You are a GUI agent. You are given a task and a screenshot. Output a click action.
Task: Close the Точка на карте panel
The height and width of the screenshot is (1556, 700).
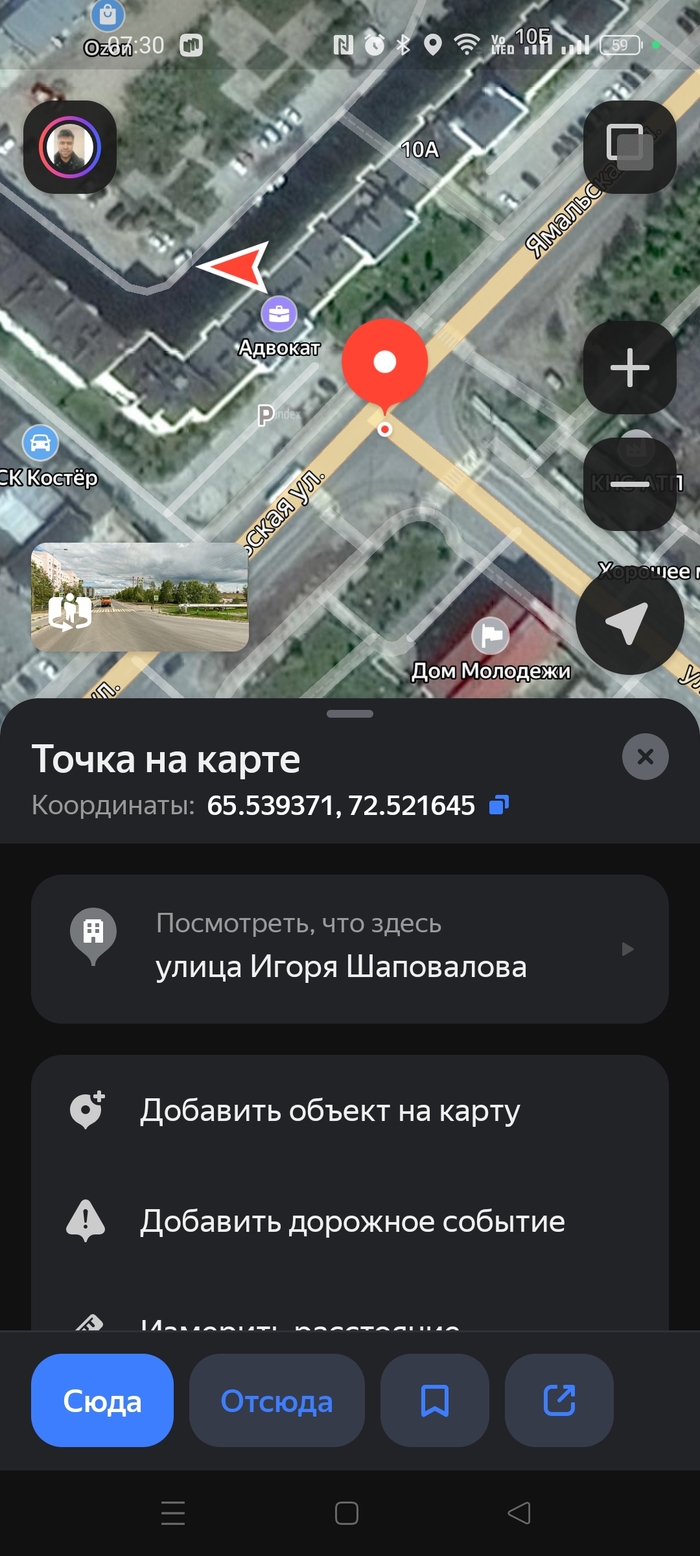(645, 757)
